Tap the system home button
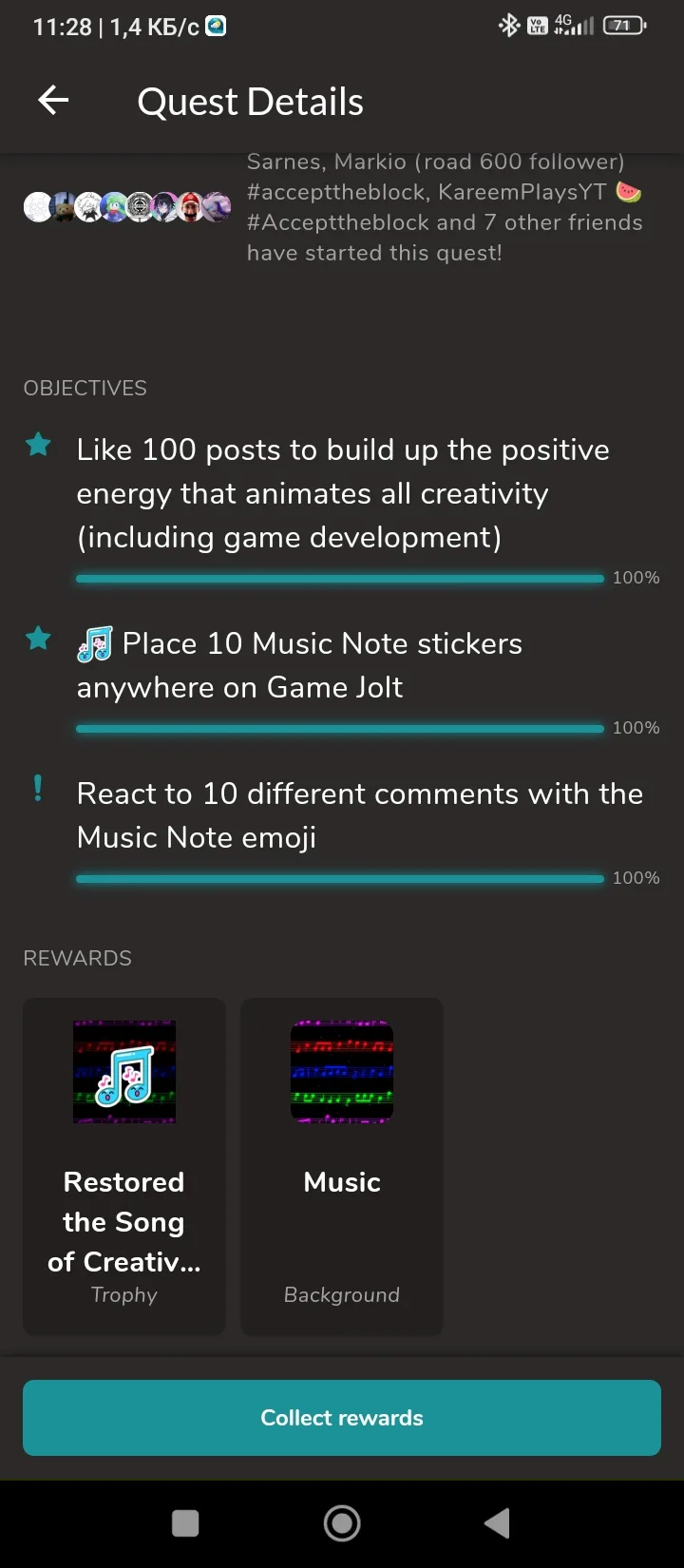The height and width of the screenshot is (1568, 684). click(x=342, y=1523)
